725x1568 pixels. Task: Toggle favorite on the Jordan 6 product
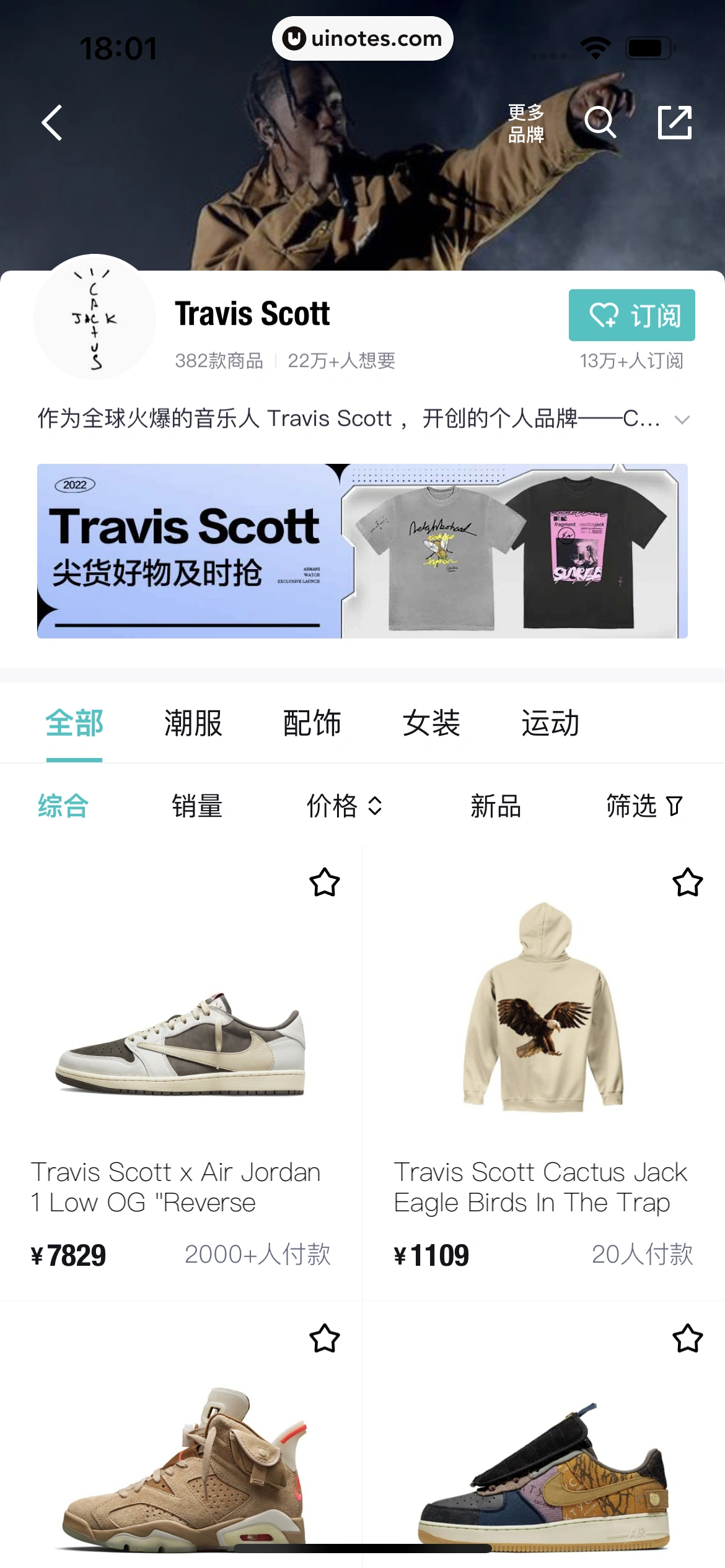pyautogui.click(x=324, y=1339)
